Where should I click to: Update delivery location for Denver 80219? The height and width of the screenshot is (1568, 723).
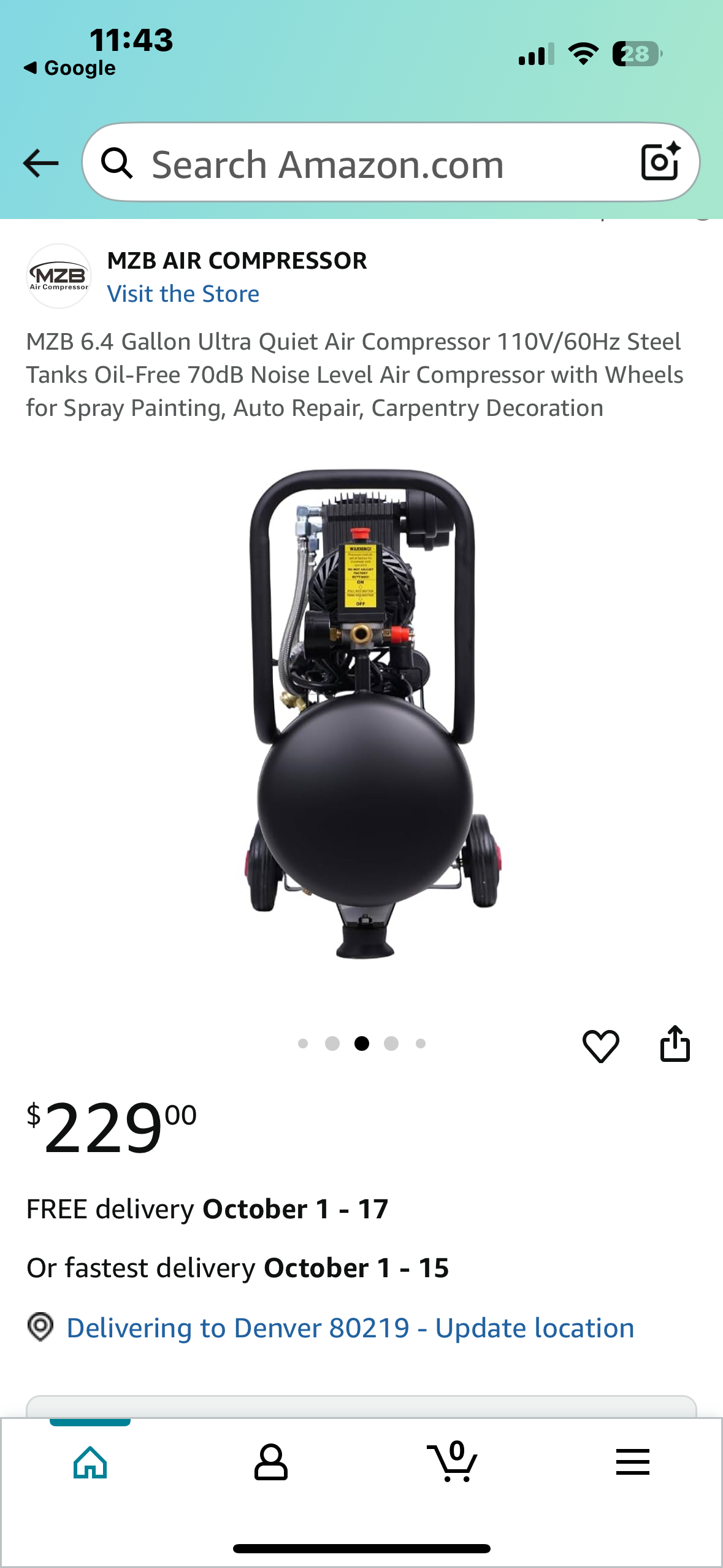(350, 1328)
